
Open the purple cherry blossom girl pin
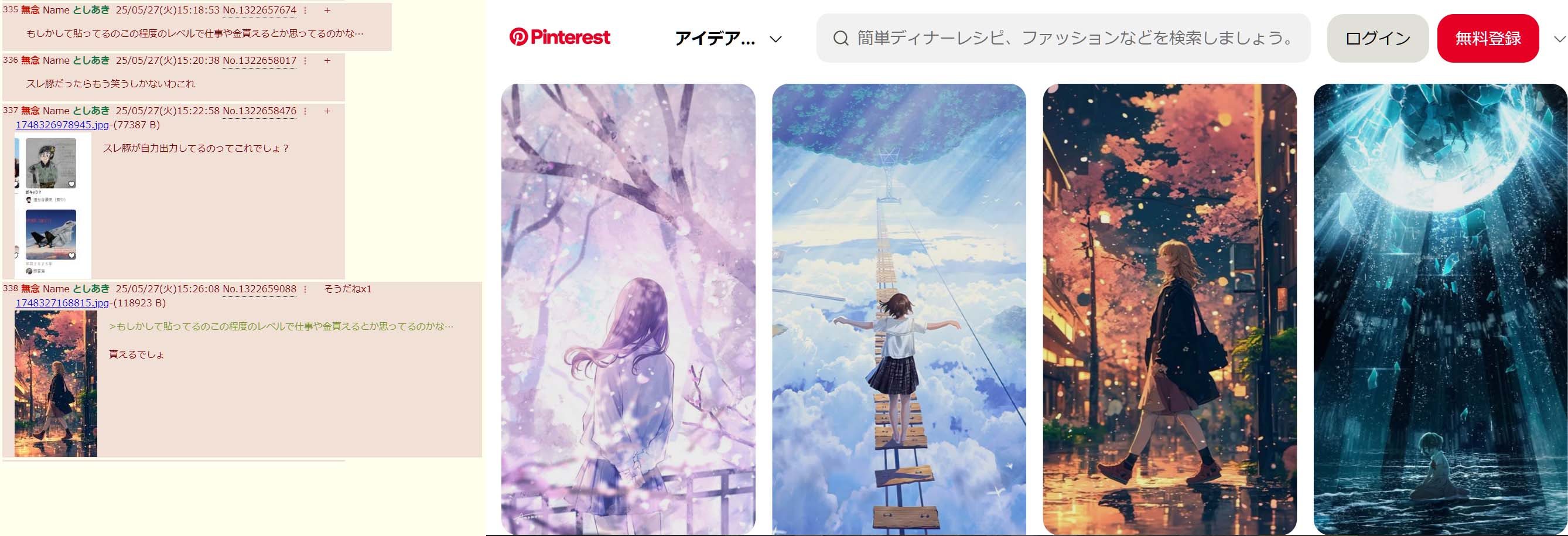pos(628,309)
